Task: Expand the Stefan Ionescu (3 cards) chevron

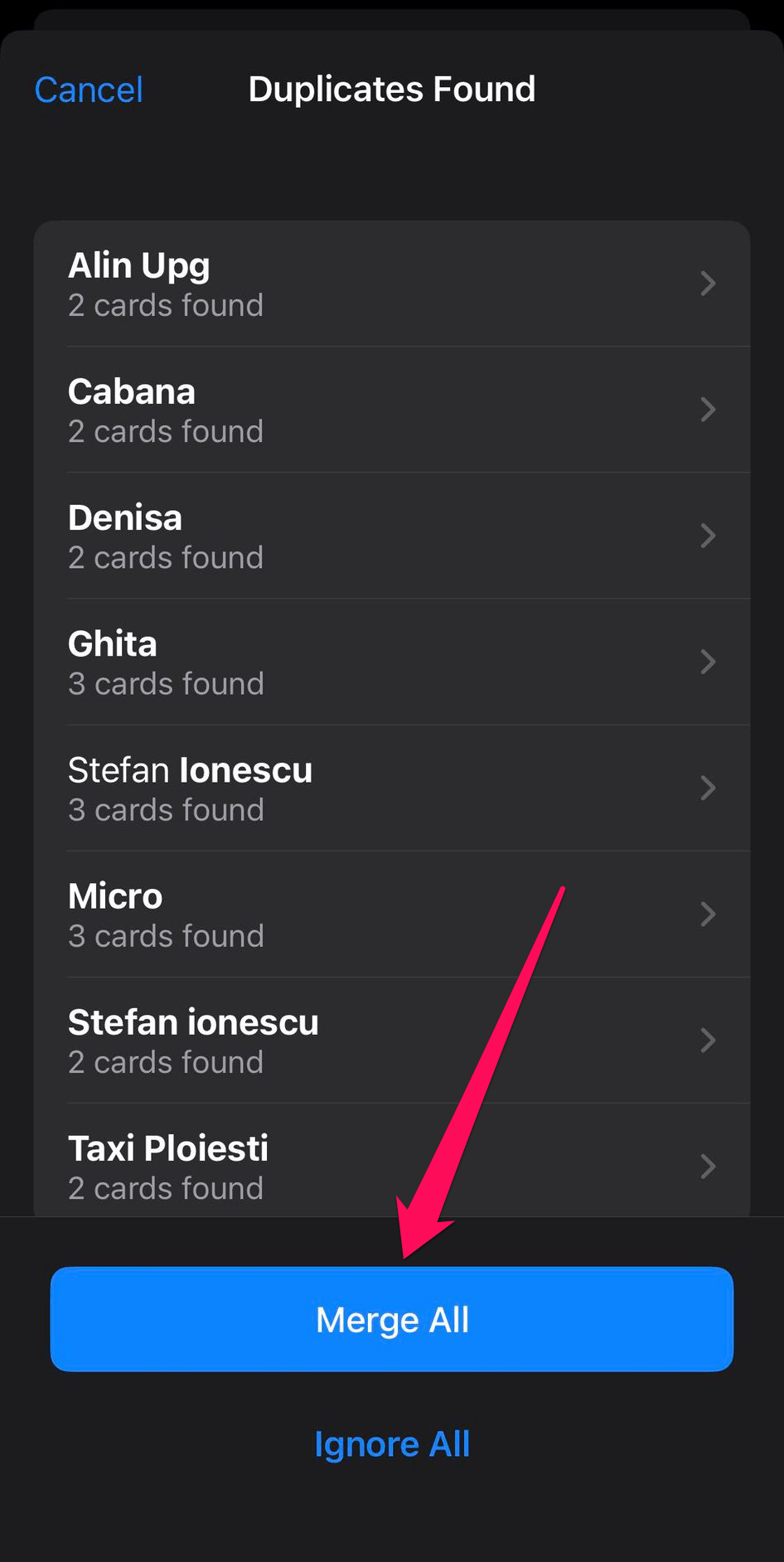Action: coord(708,788)
